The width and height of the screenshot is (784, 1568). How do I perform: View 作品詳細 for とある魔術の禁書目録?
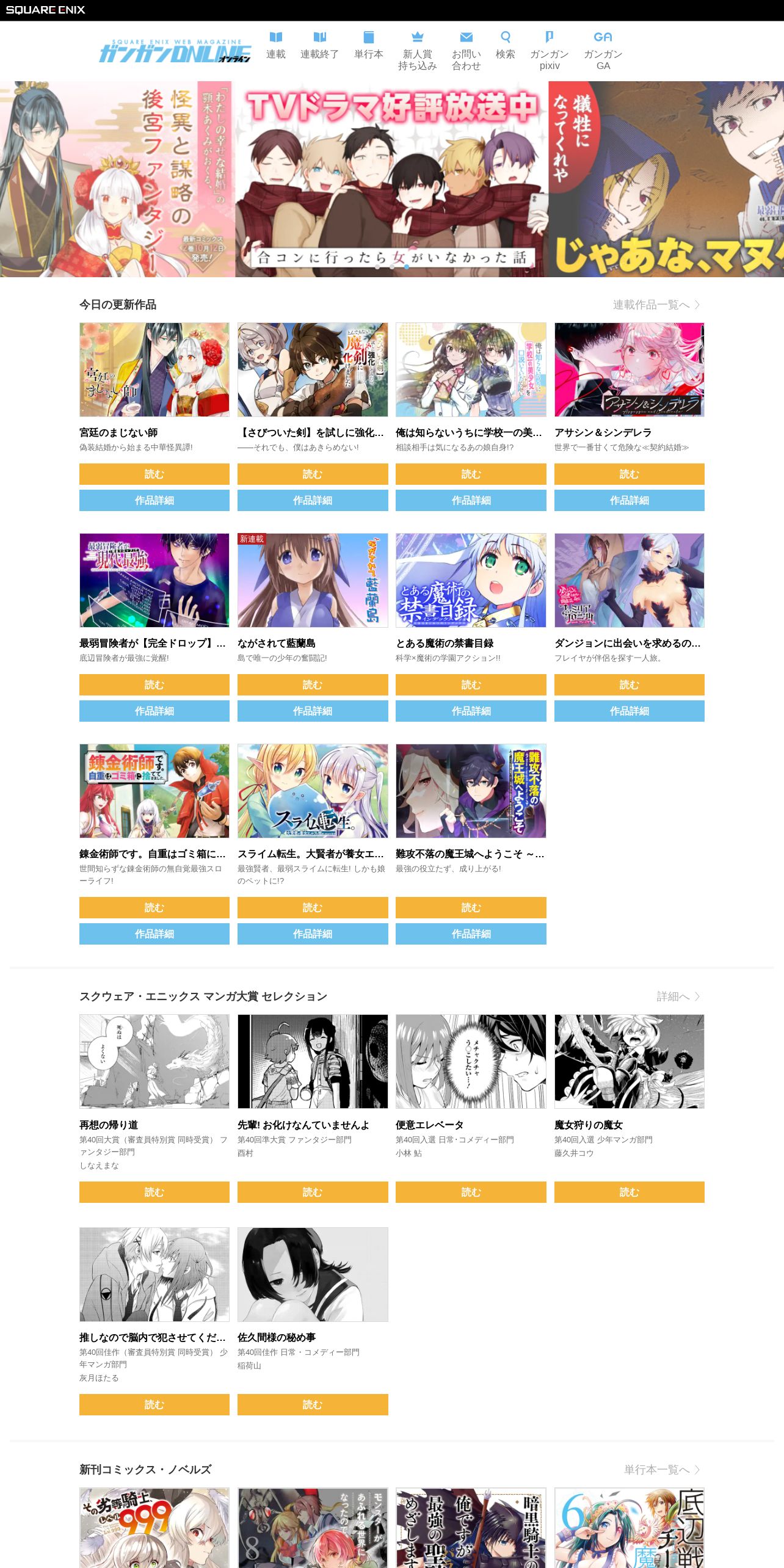[x=471, y=711]
